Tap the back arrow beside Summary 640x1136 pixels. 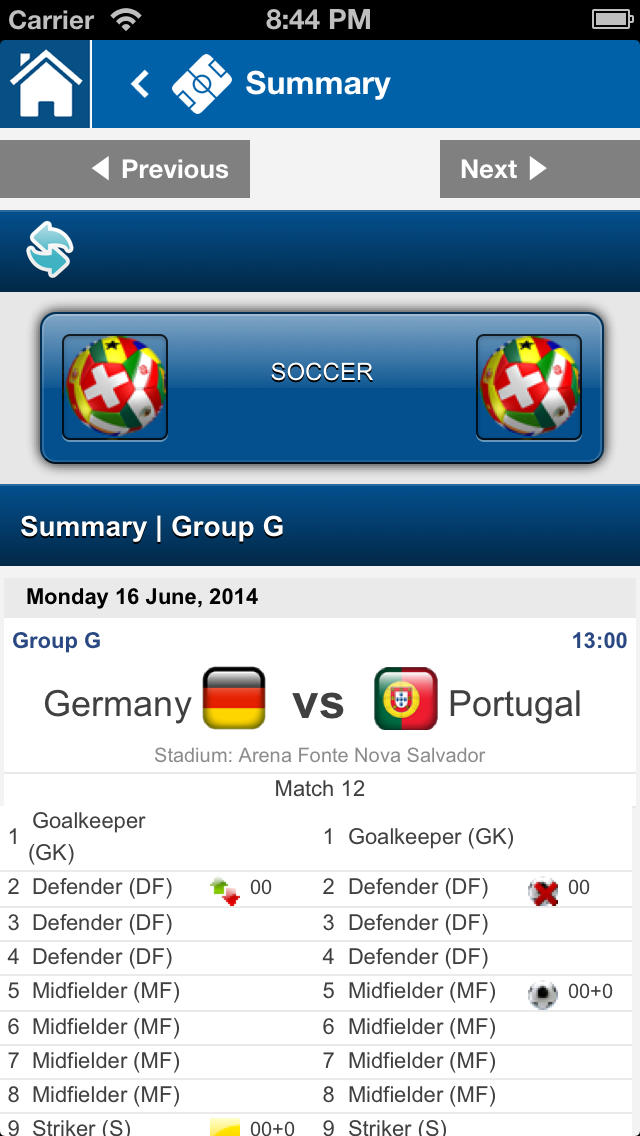click(140, 84)
